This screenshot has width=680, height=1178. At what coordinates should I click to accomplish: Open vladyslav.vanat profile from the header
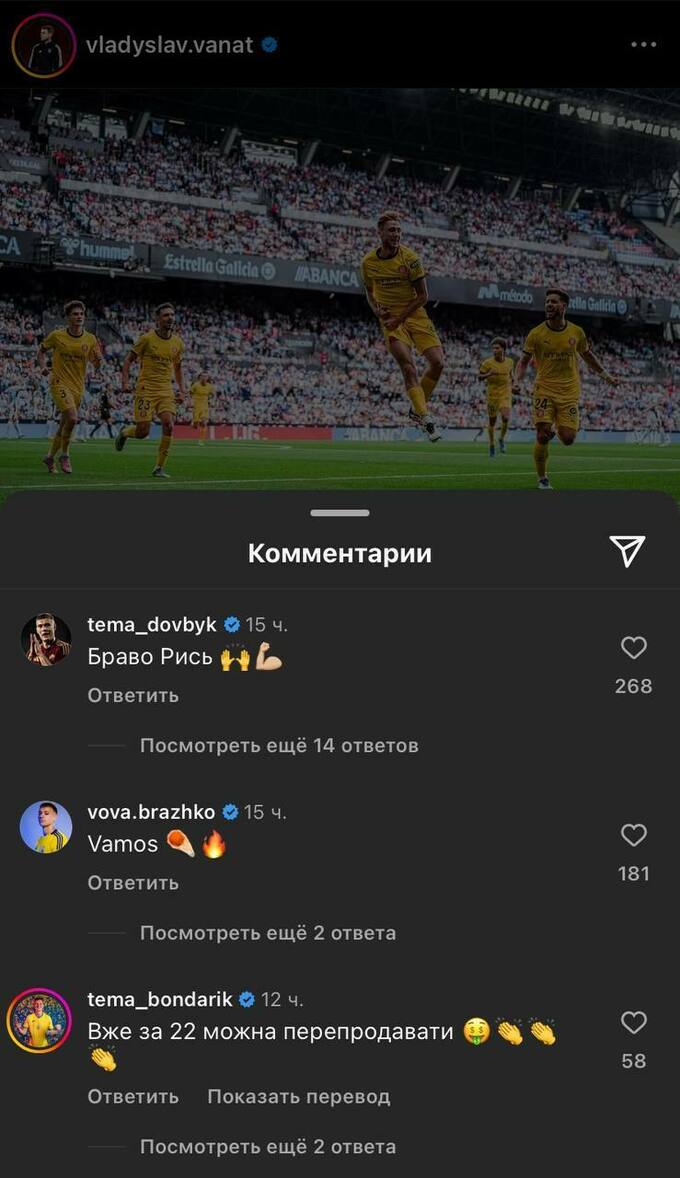pos(169,45)
